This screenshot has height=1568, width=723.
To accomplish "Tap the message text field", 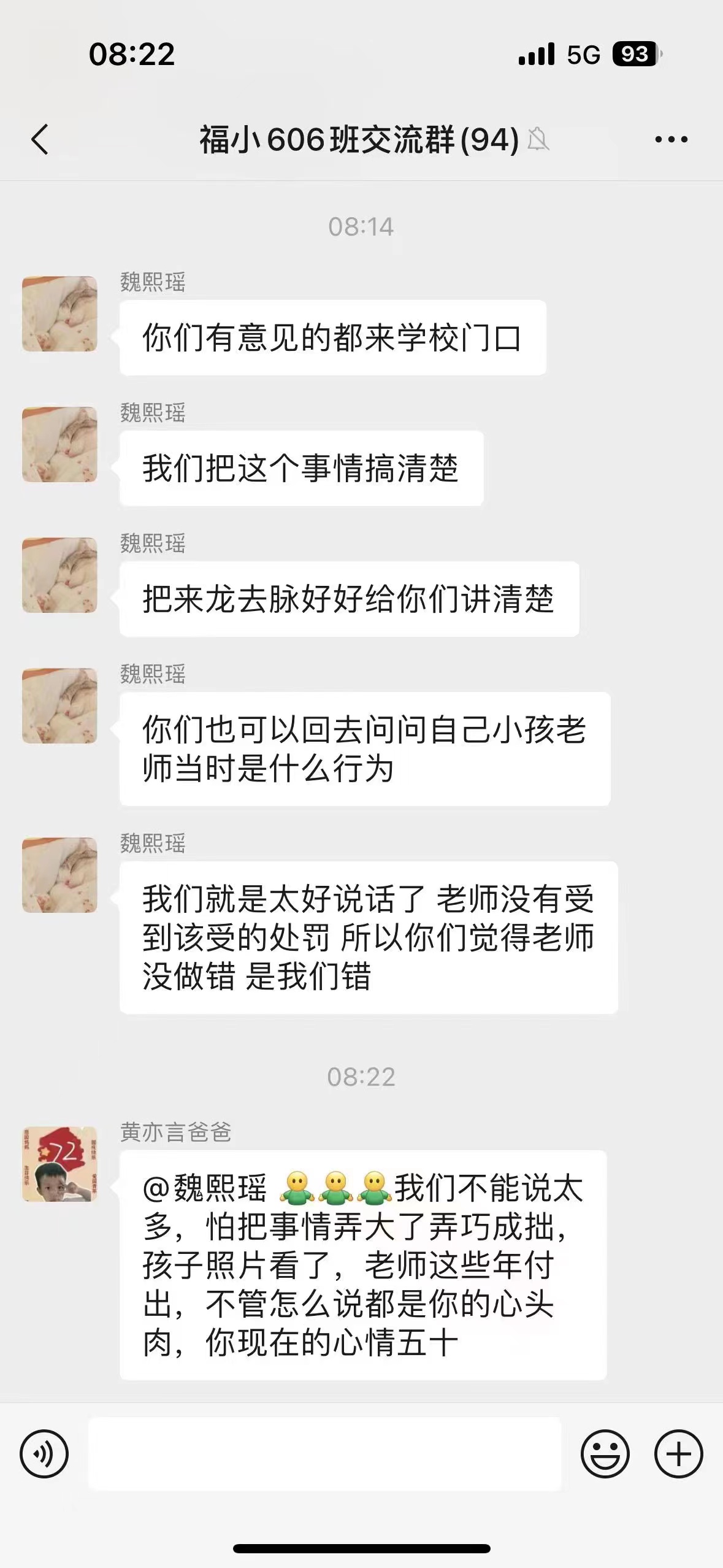I will tap(325, 1453).
